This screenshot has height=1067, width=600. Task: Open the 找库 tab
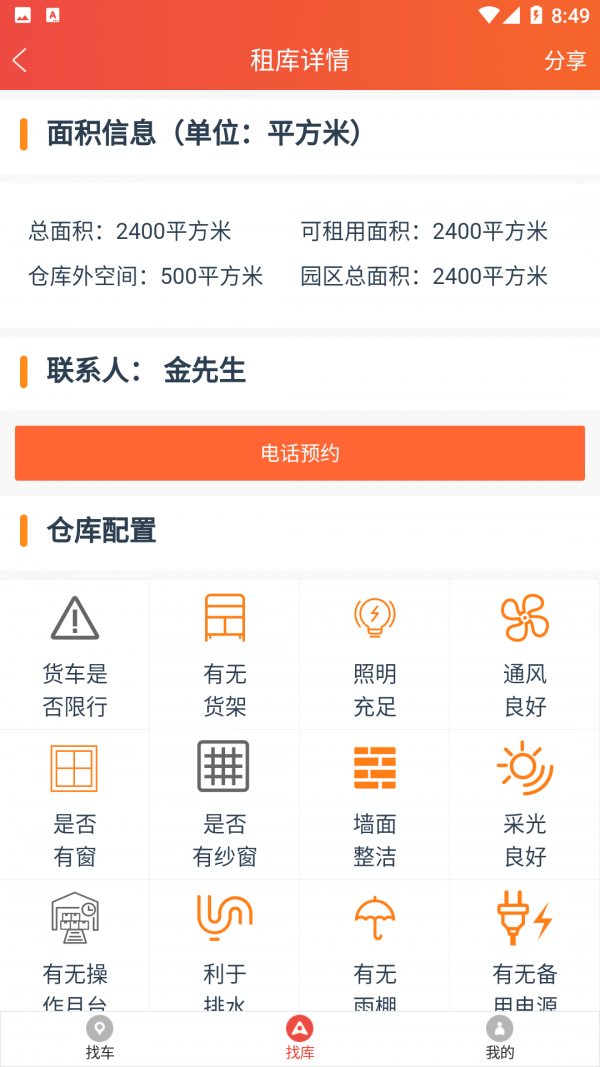tap(300, 1038)
